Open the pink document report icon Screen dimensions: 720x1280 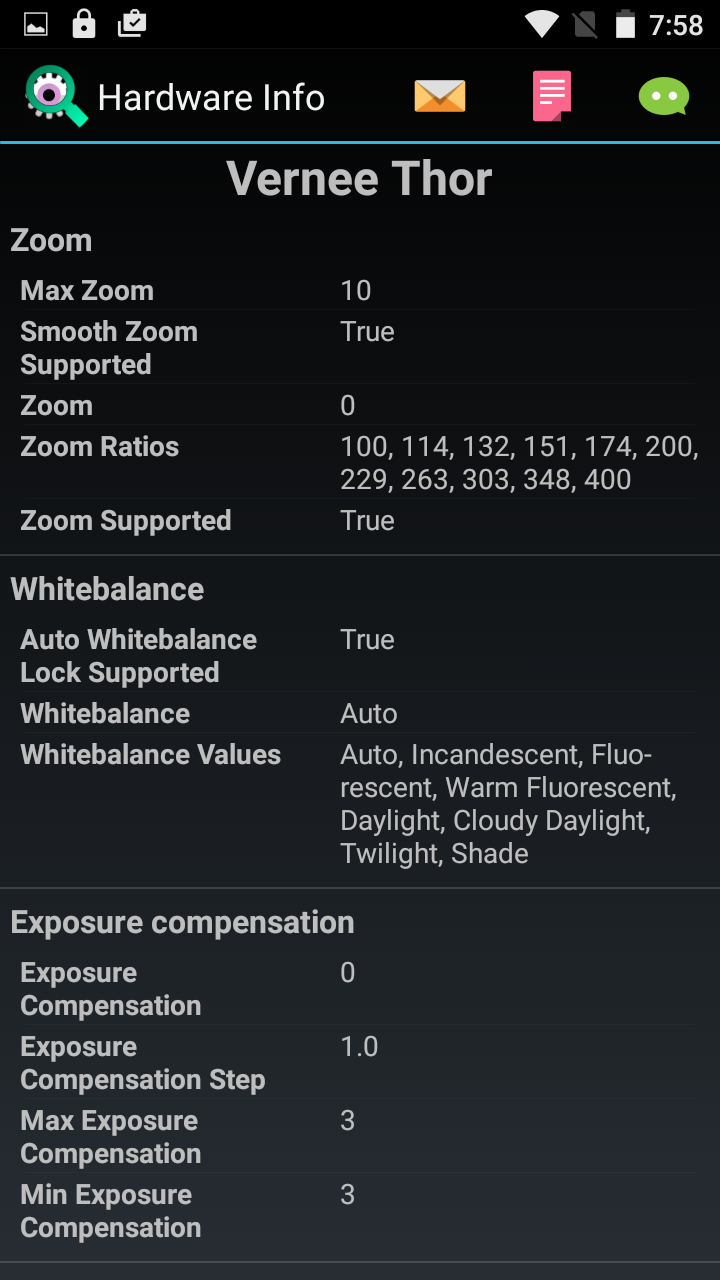pos(551,97)
